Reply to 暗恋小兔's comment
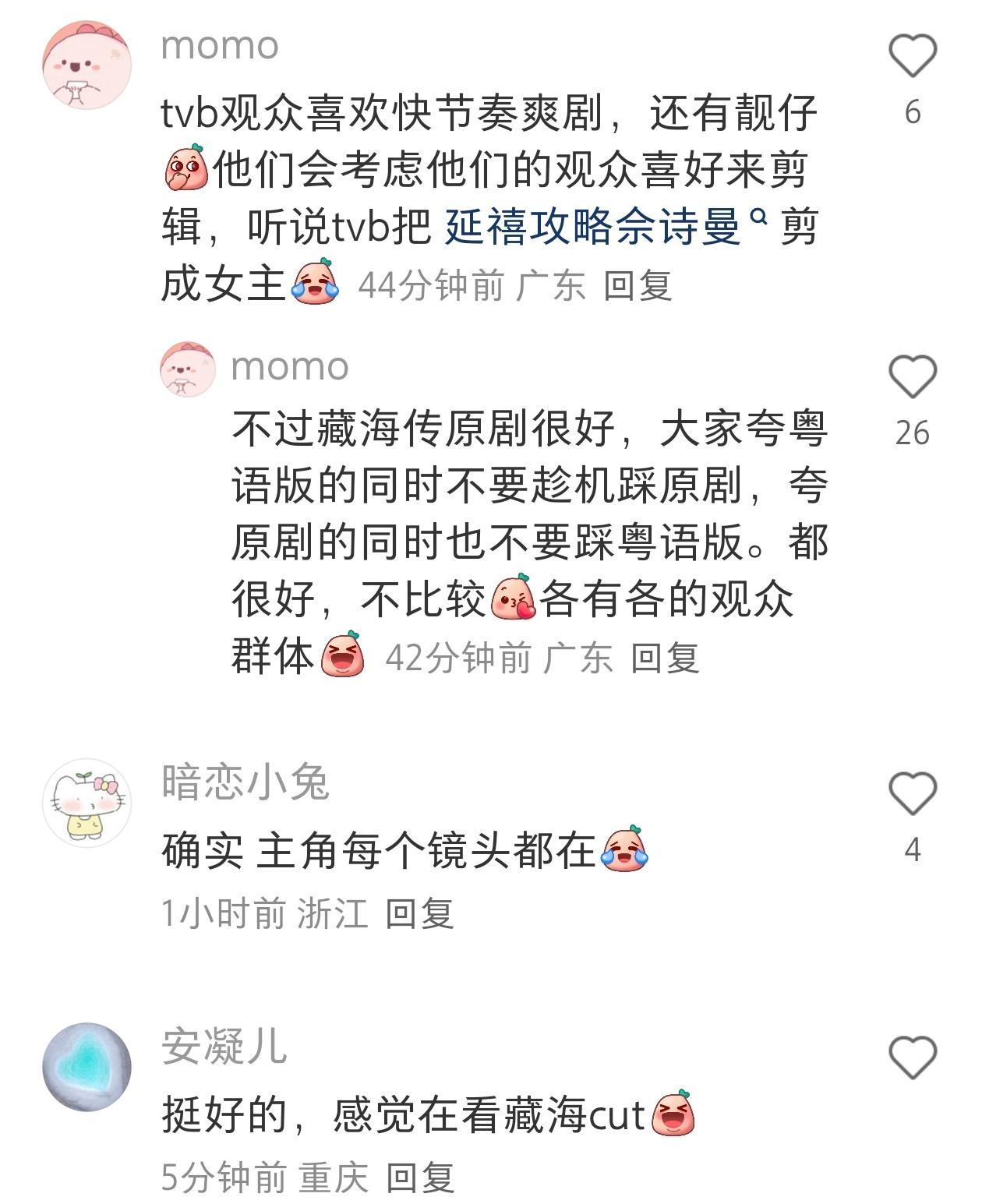This screenshot has height=1204, width=982. (419, 913)
